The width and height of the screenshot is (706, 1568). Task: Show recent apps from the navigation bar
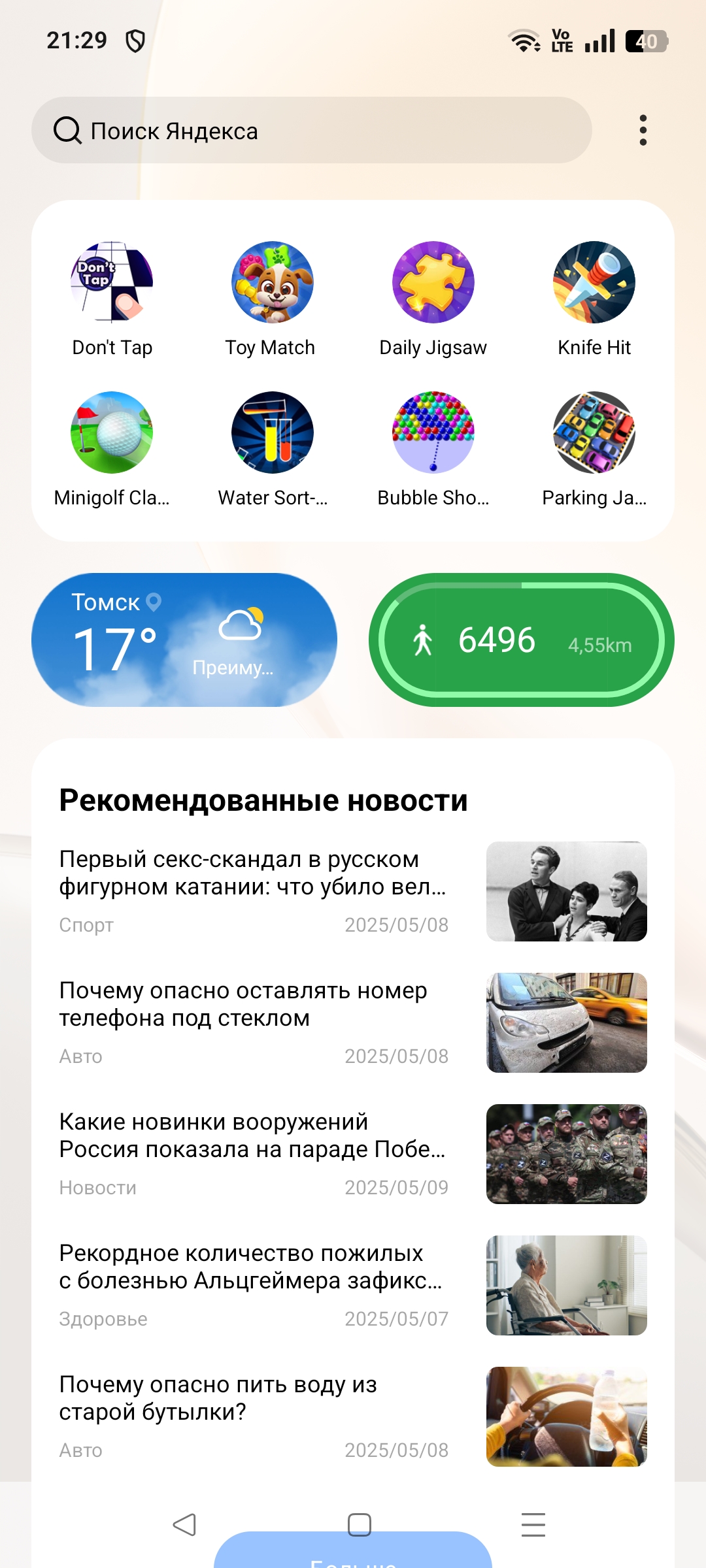pos(533,1525)
